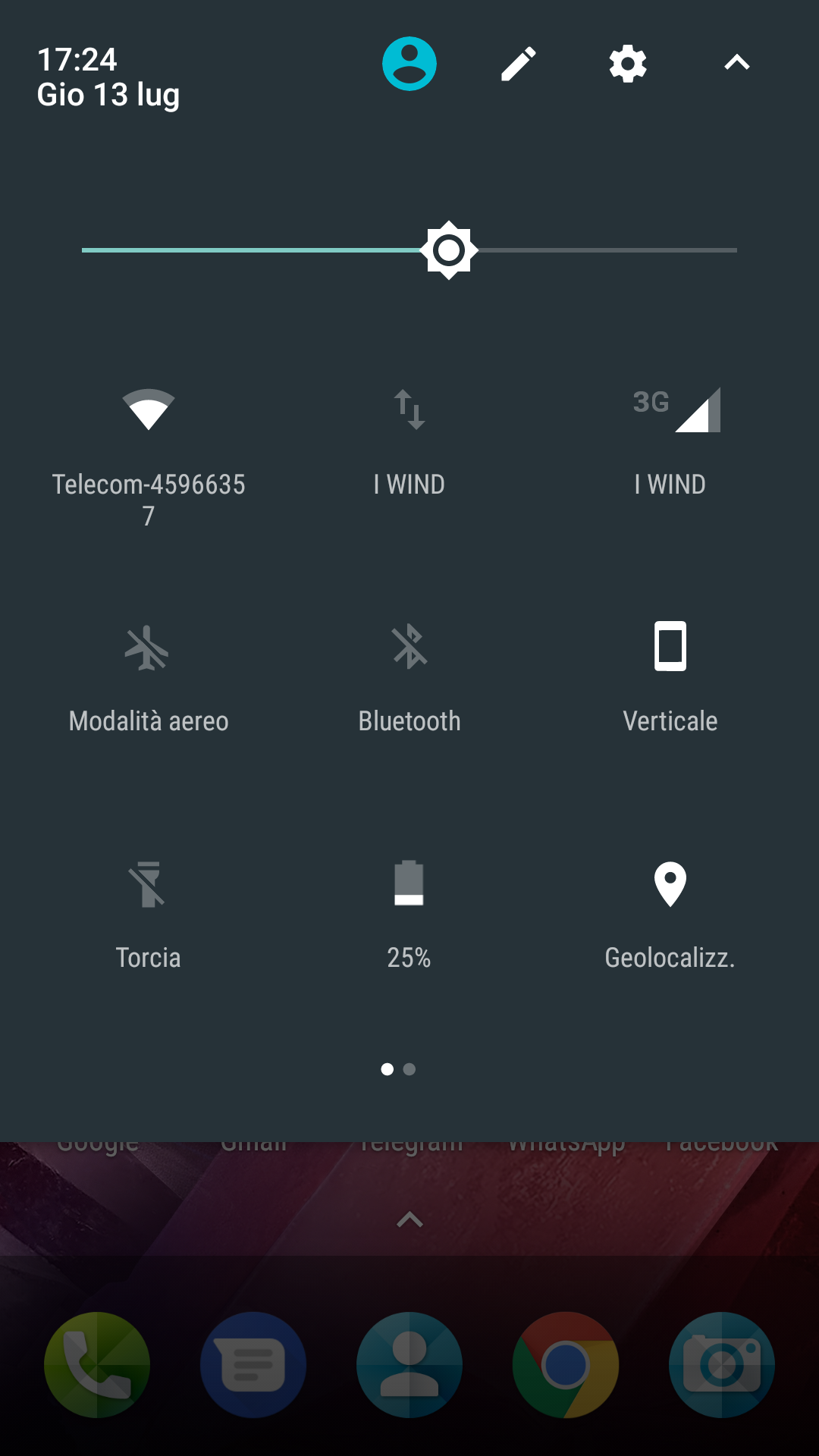The width and height of the screenshot is (819, 1456).
Task: Toggle mobile data arrows tile
Action: point(409,410)
